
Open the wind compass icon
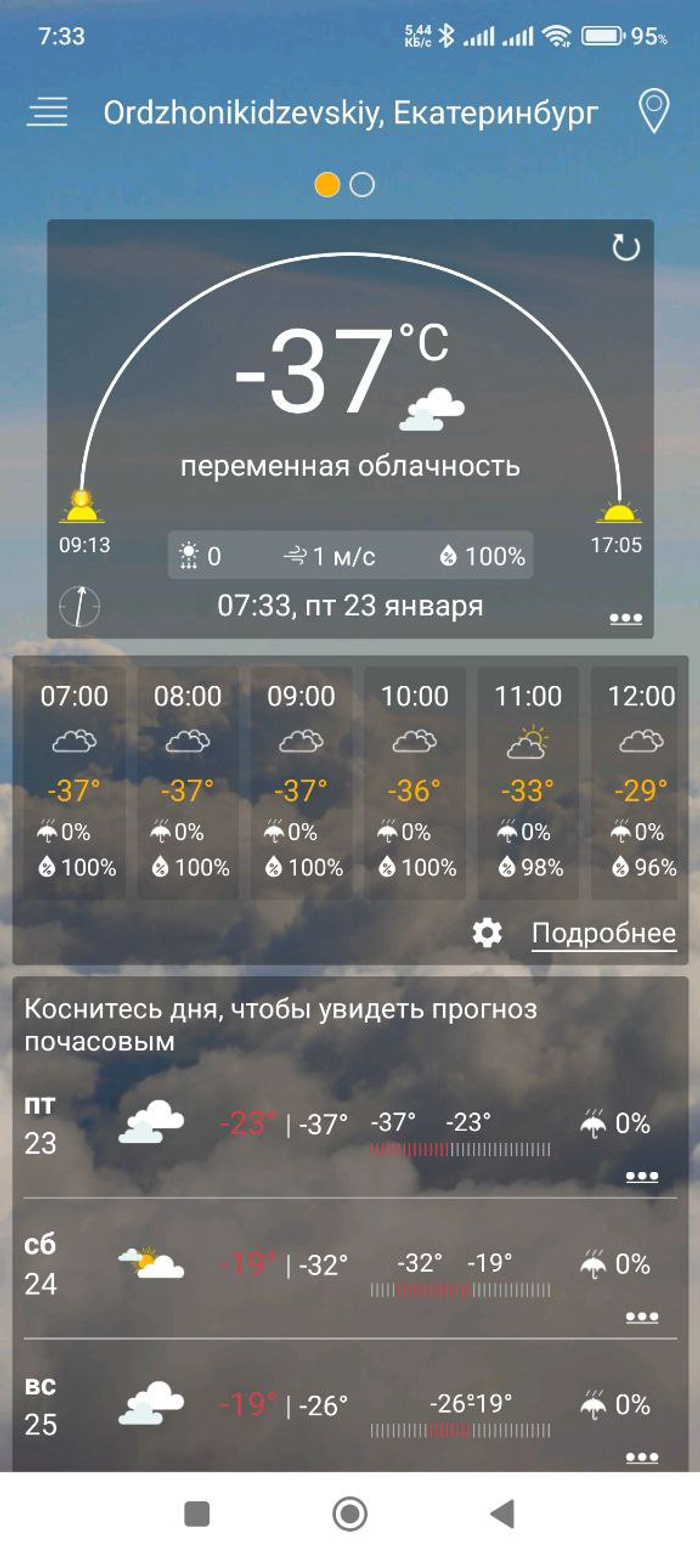[x=80, y=606]
